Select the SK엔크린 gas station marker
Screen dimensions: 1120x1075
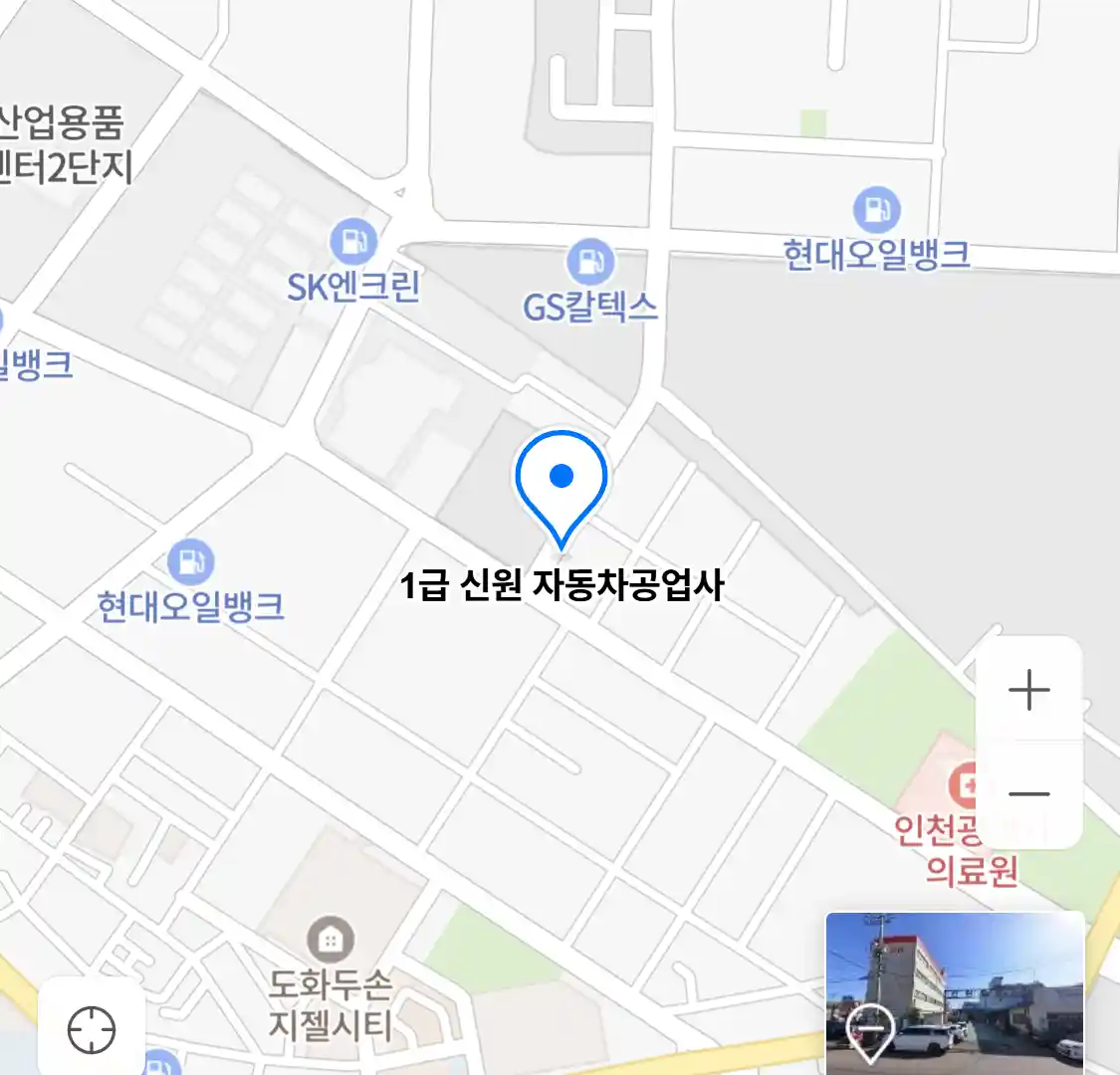352,242
